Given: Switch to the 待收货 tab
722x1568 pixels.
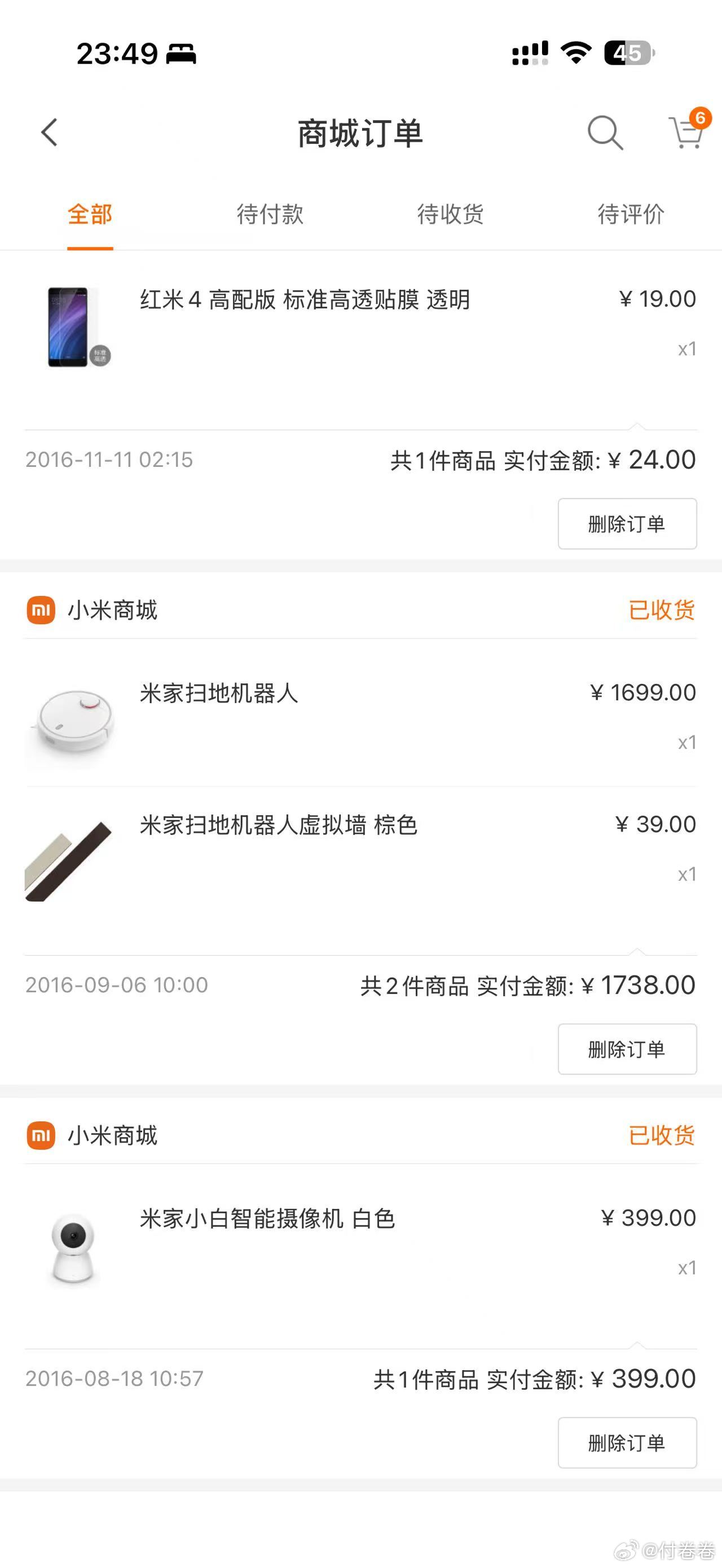Looking at the screenshot, I should tap(450, 214).
